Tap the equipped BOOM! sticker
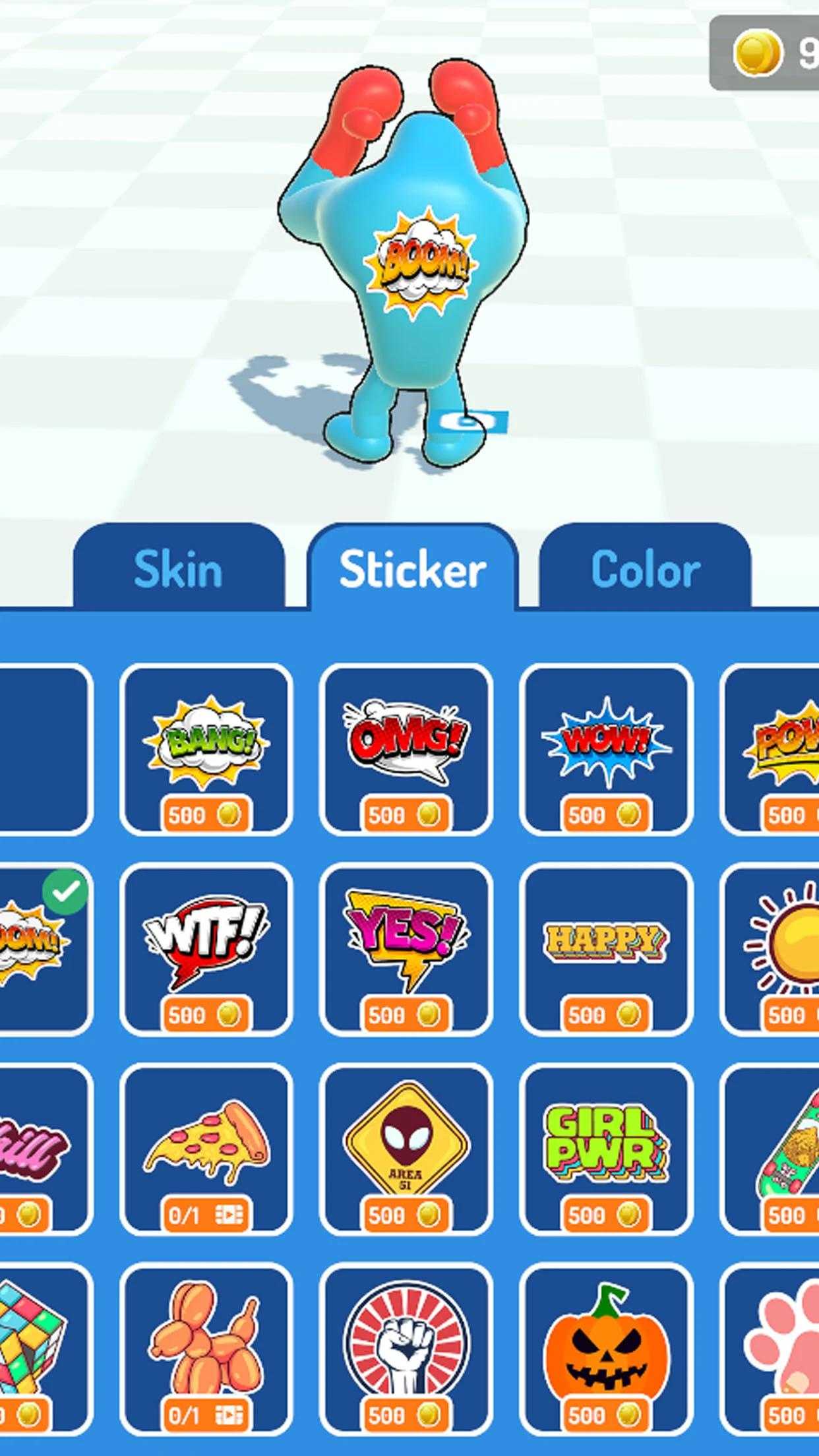The width and height of the screenshot is (819, 1456). coord(45,950)
